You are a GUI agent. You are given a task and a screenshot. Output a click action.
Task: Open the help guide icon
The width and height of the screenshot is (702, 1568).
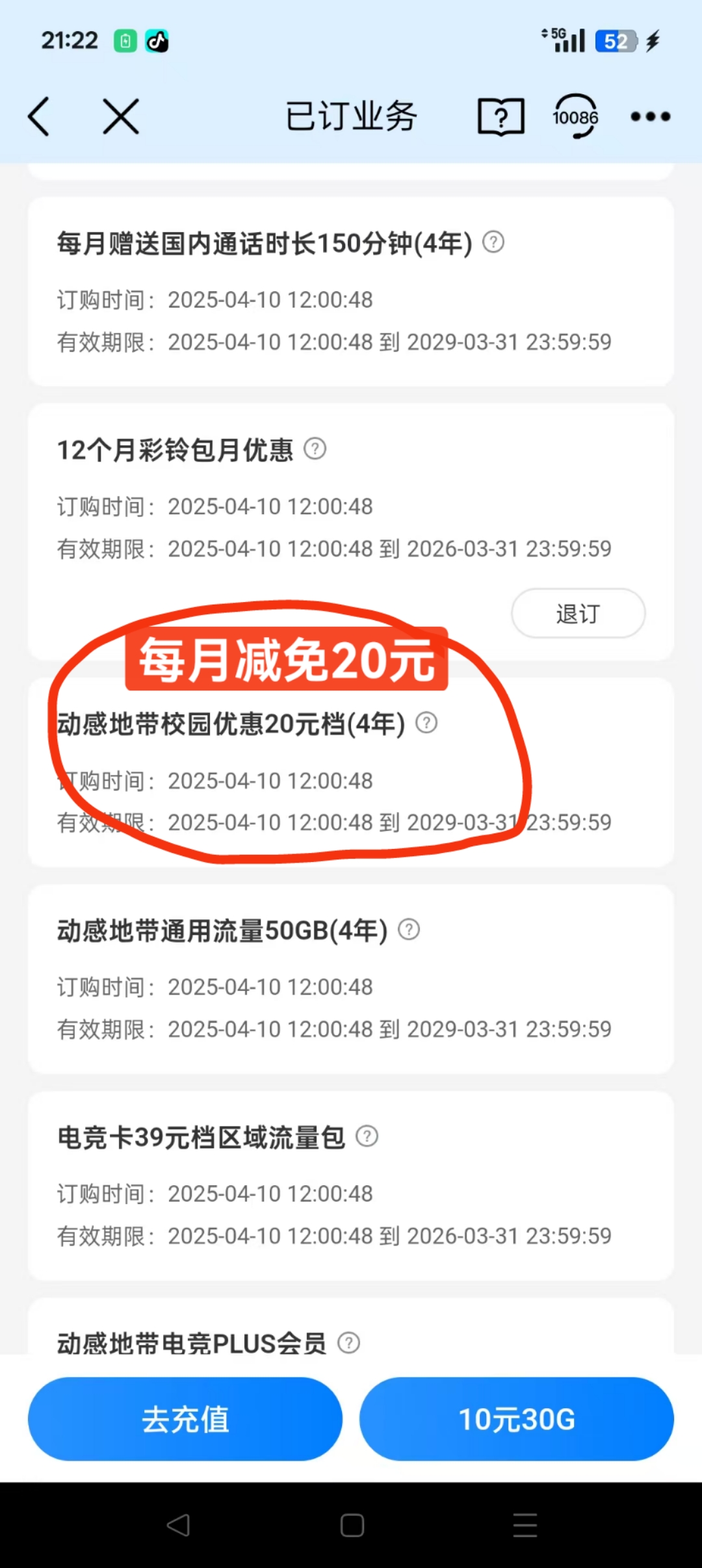pos(500,117)
